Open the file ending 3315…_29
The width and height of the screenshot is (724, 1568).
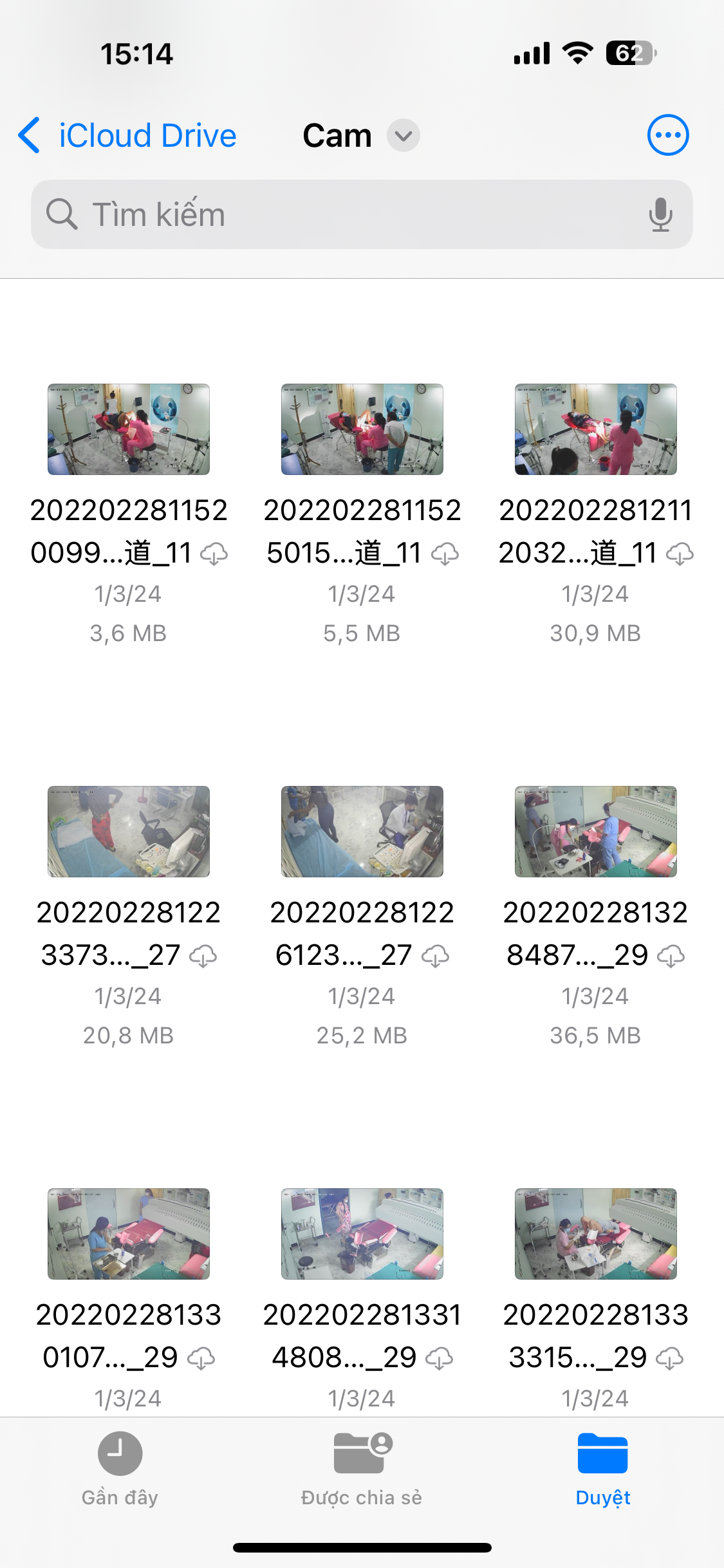[595, 1234]
